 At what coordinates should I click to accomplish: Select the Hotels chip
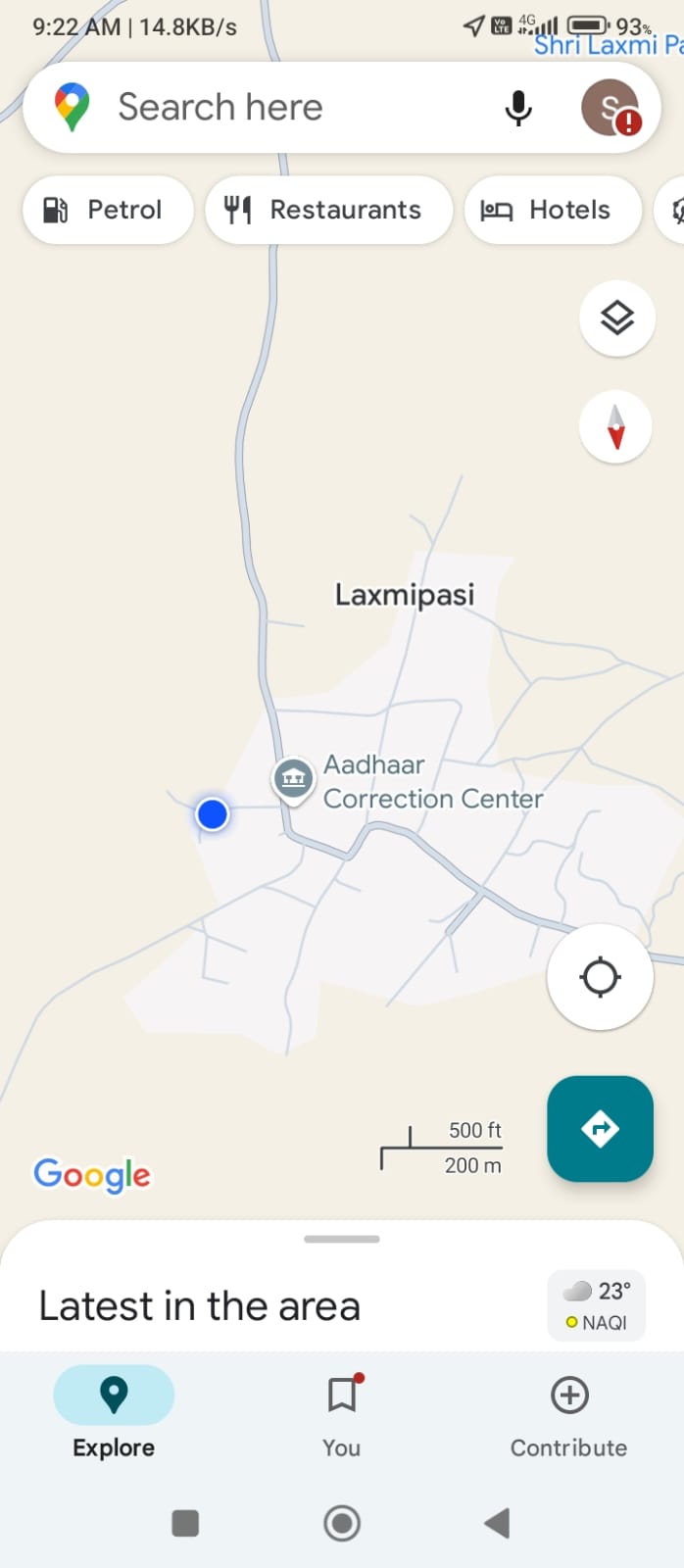click(552, 210)
